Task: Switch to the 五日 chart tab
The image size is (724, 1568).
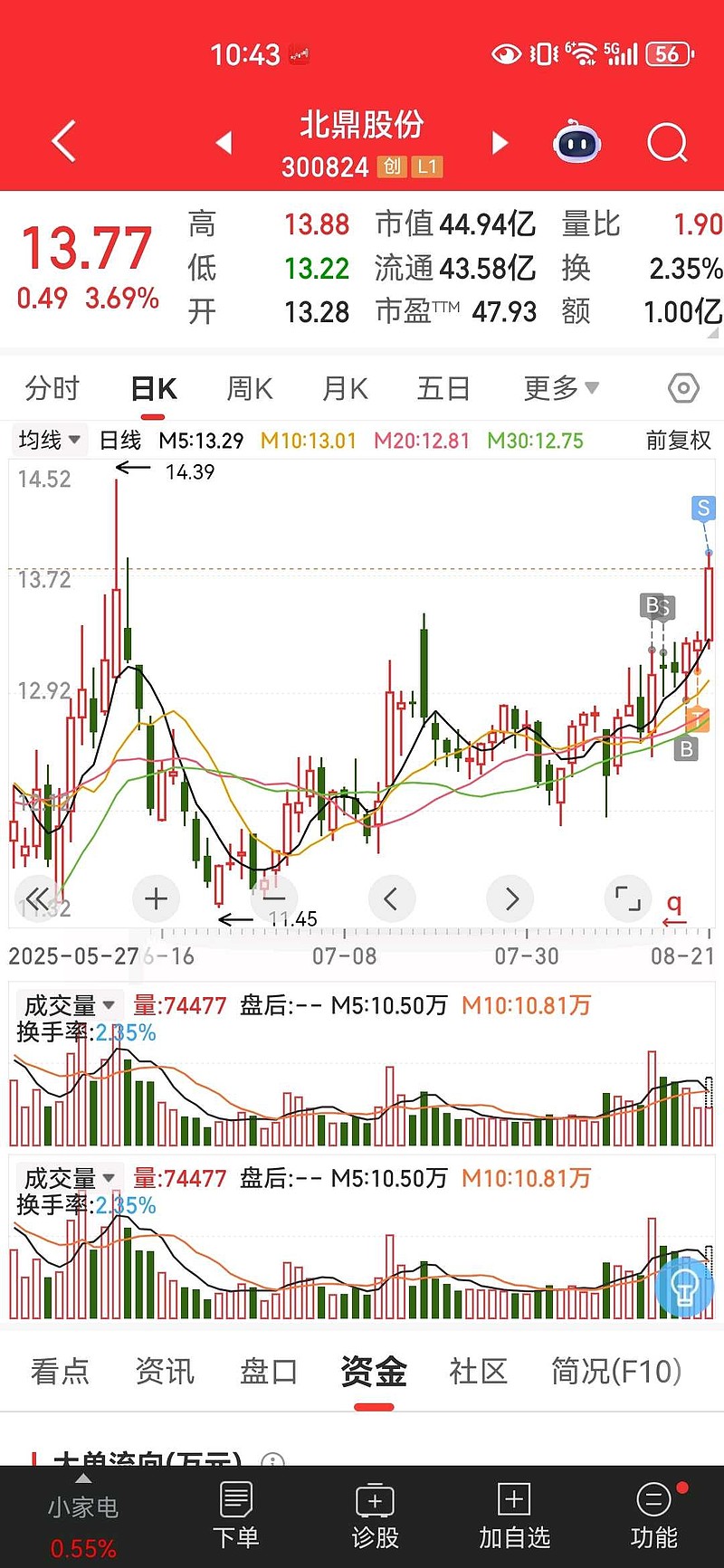Action: click(443, 389)
